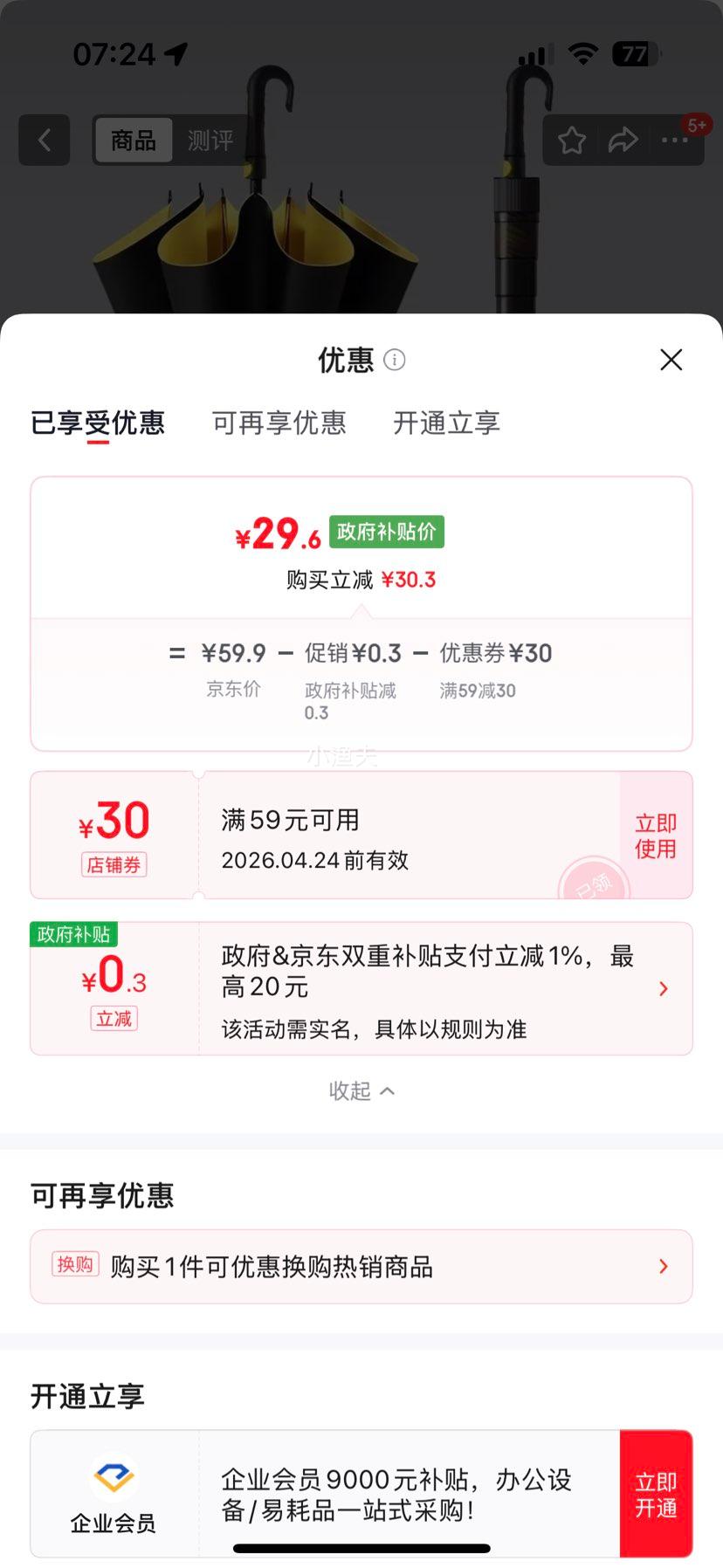Select the 开通立享 tab
The width and height of the screenshot is (723, 1568).
445,423
